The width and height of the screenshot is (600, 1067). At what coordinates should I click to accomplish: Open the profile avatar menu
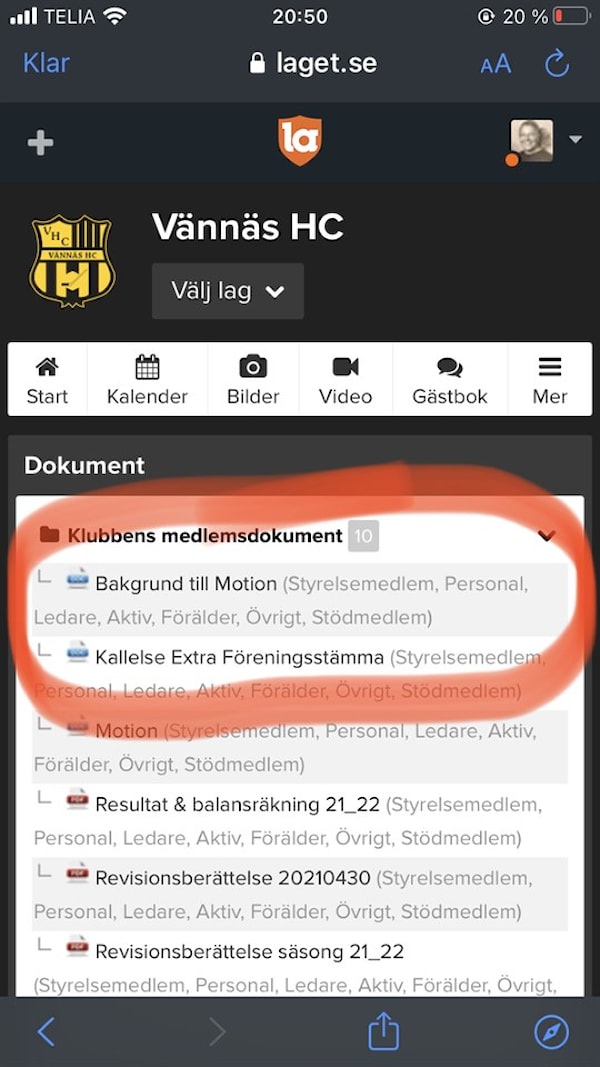click(544, 141)
